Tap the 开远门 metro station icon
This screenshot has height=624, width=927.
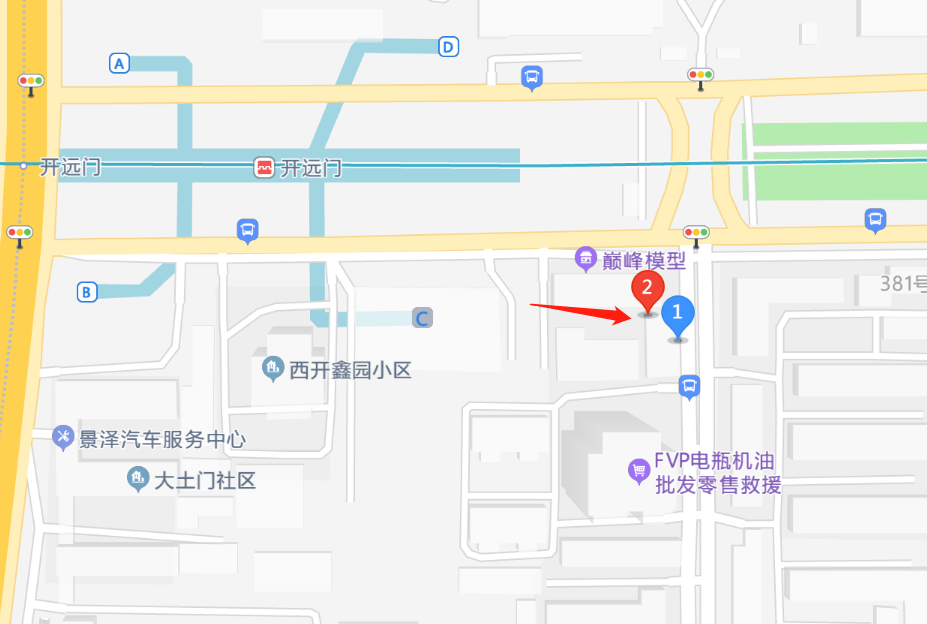pos(264,168)
